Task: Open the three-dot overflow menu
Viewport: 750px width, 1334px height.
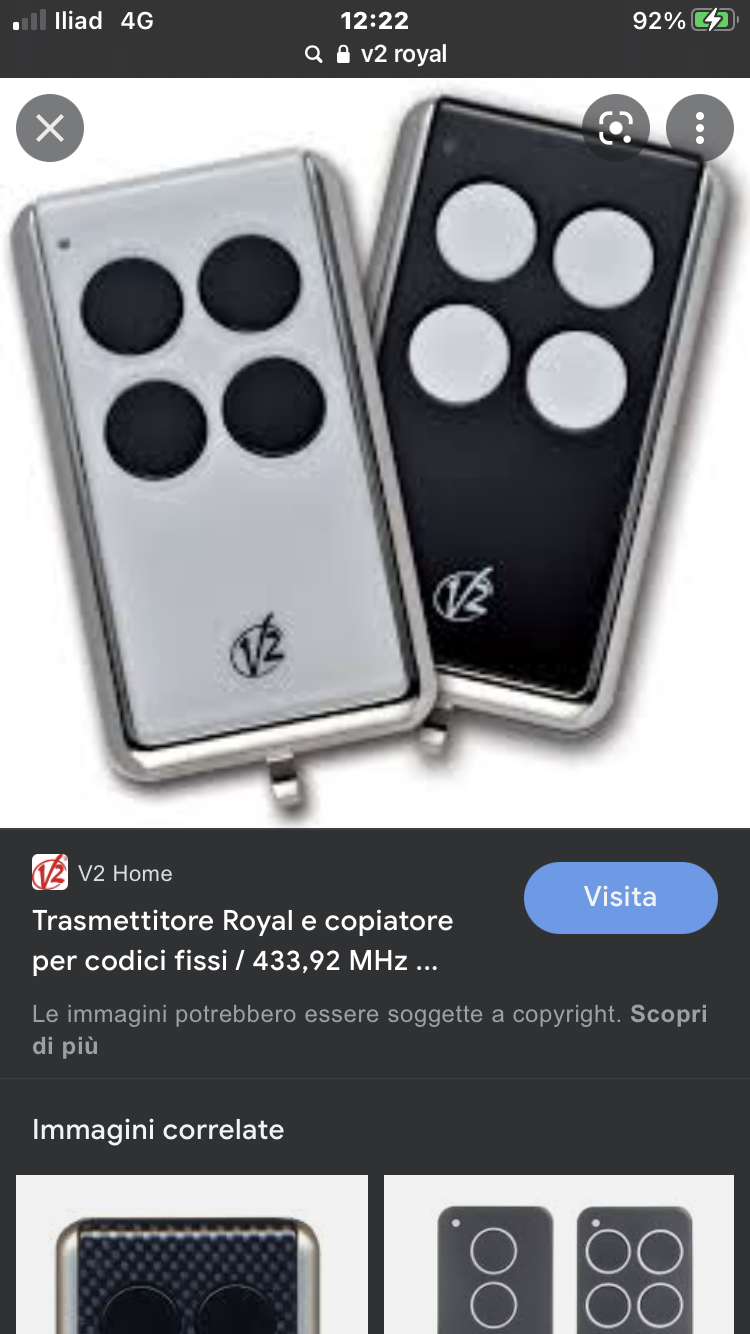Action: point(700,128)
